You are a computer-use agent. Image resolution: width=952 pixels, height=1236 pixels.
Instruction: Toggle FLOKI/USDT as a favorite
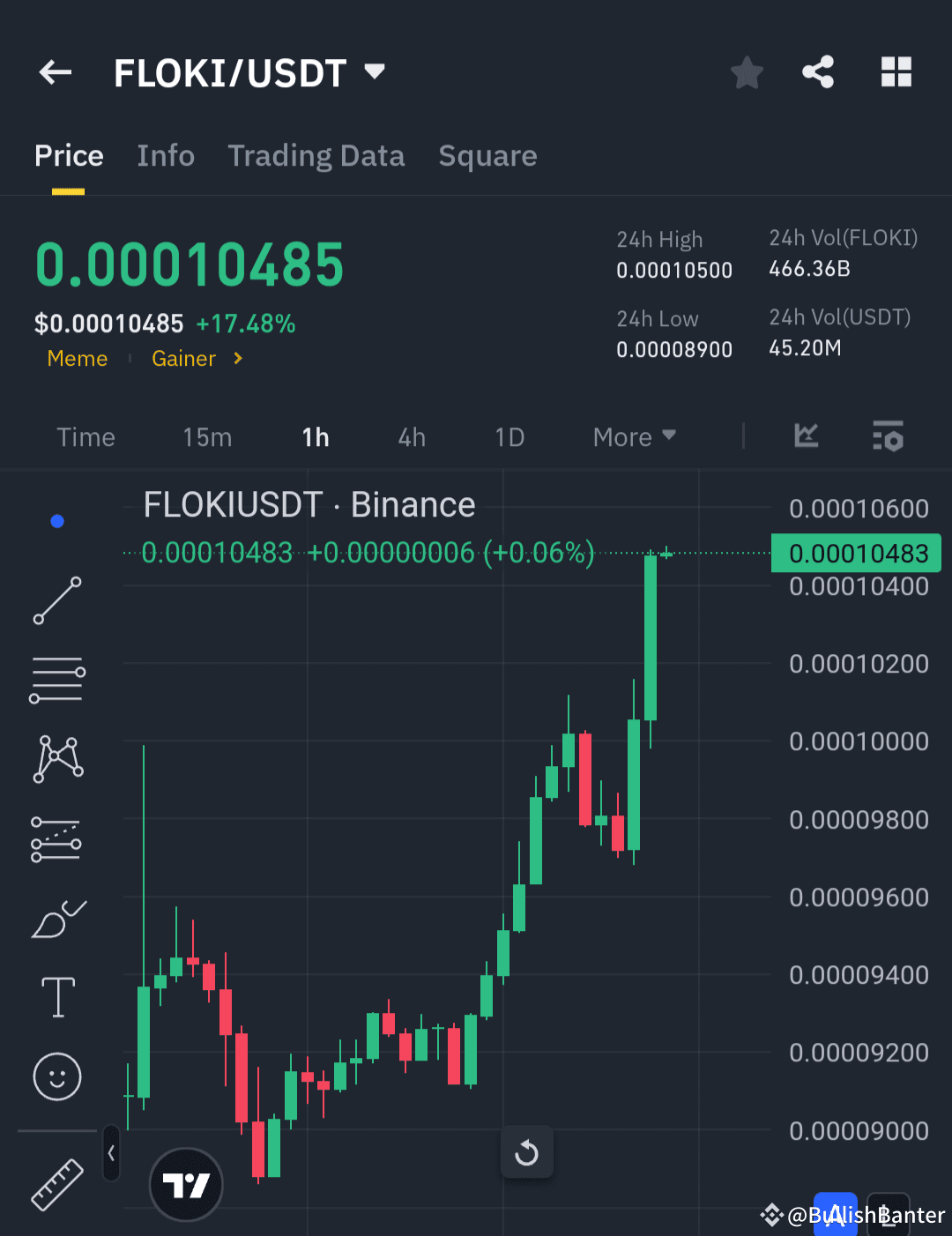[x=747, y=72]
